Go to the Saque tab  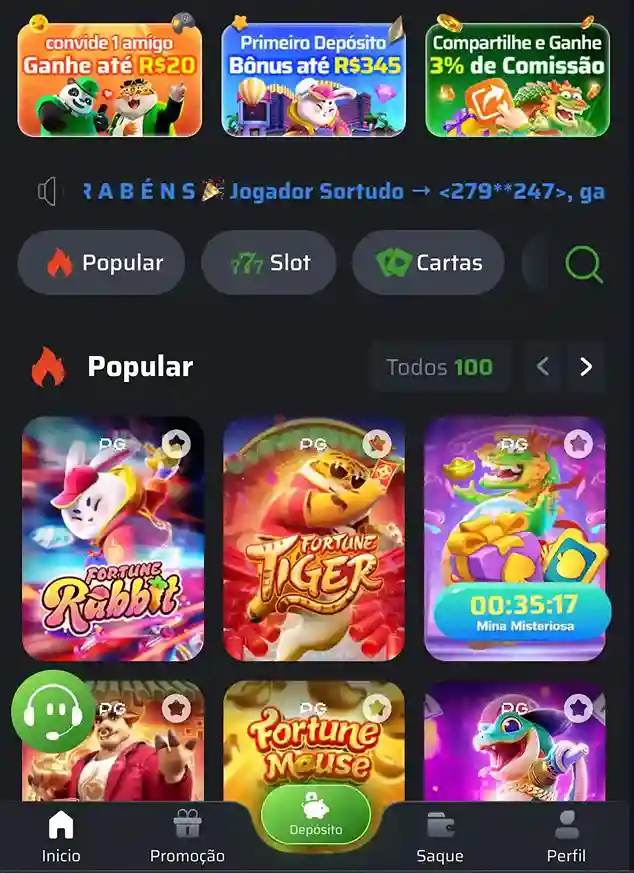point(440,836)
